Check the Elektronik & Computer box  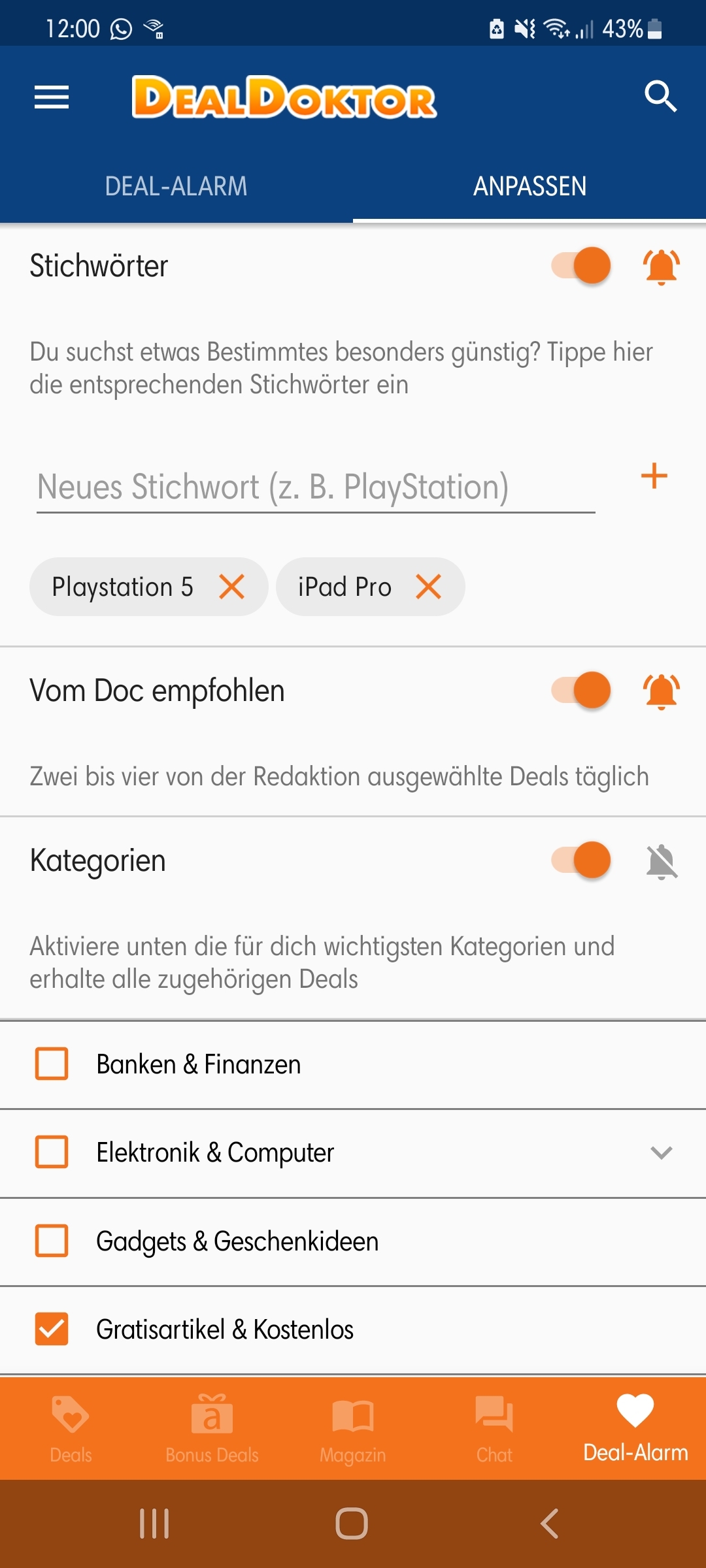[52, 1152]
